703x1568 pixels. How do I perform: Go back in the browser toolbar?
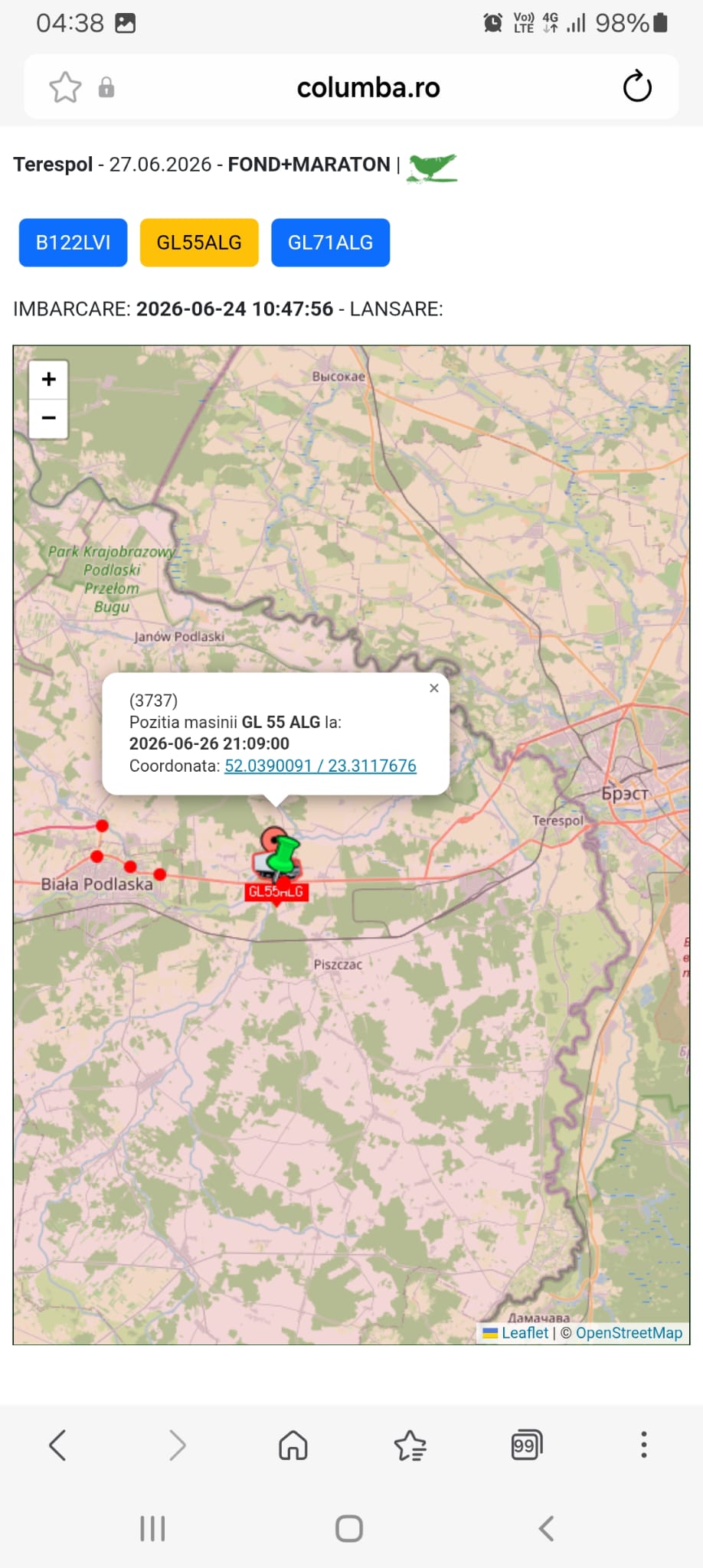[58, 1445]
